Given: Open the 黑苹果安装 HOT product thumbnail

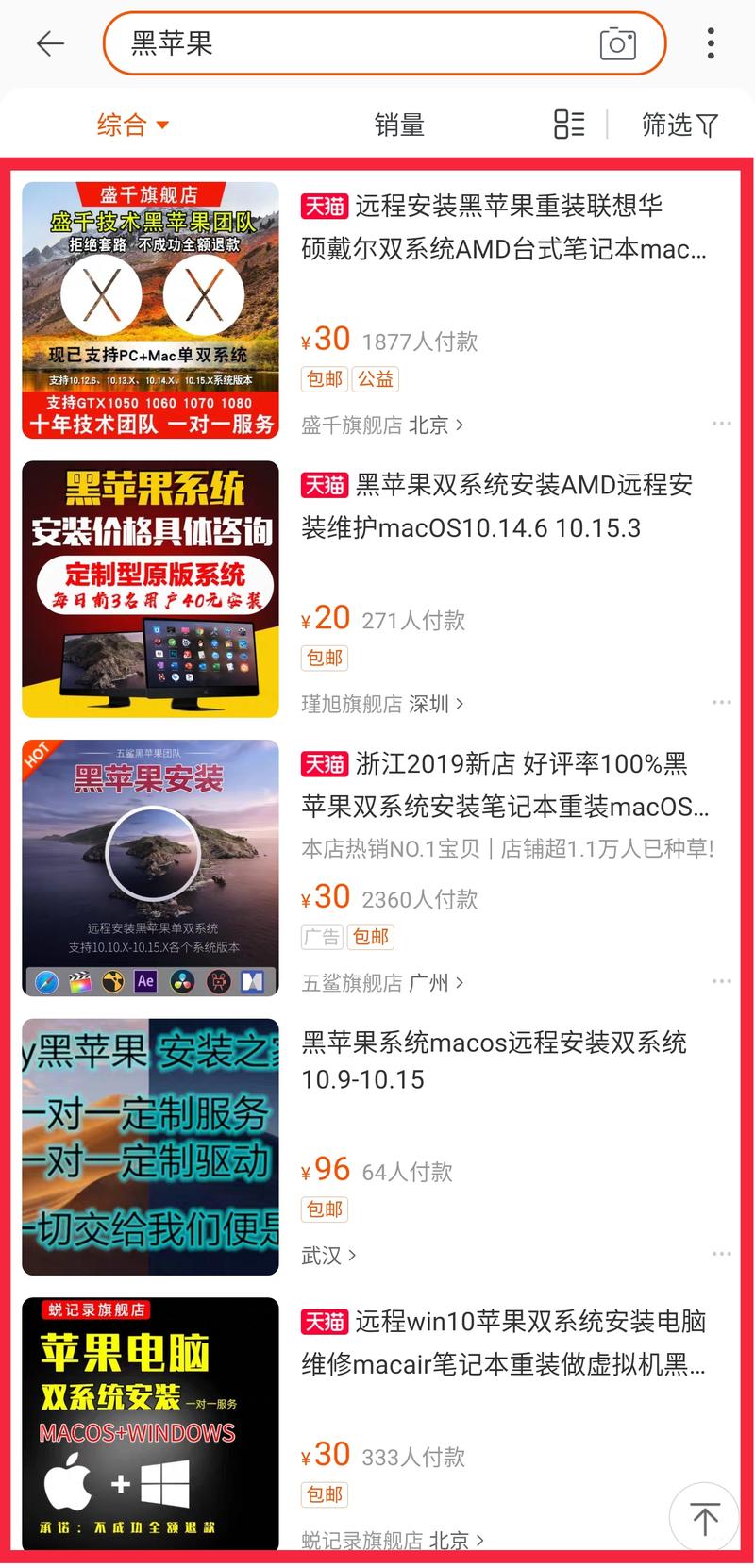Looking at the screenshot, I should click(150, 865).
